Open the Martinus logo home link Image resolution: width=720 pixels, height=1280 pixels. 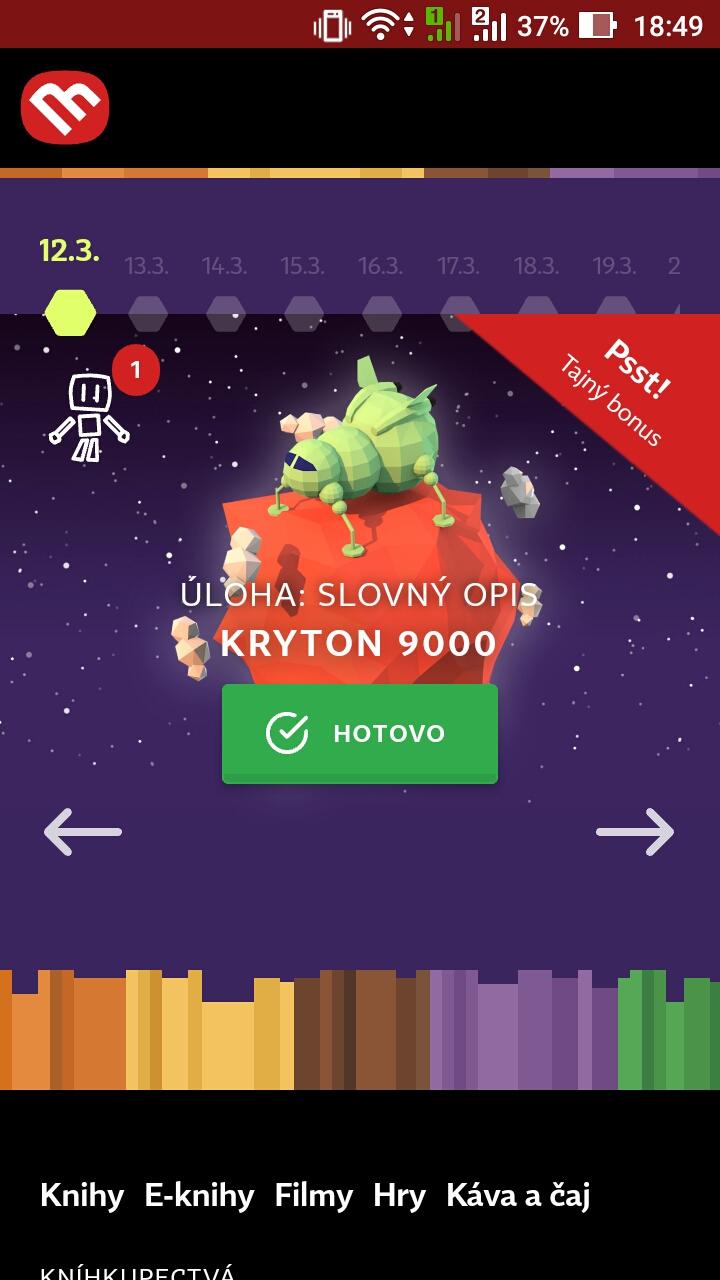point(65,107)
